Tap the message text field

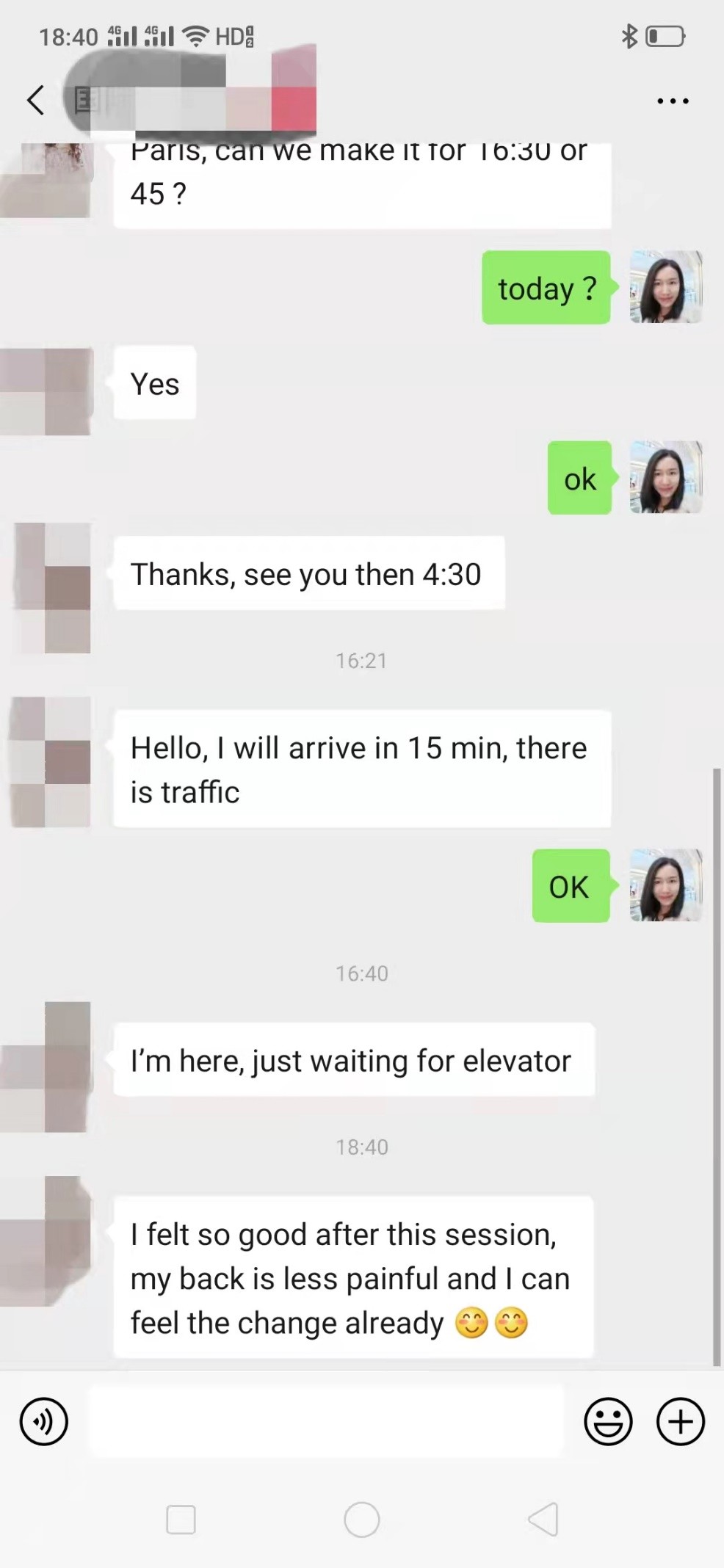(x=325, y=1422)
